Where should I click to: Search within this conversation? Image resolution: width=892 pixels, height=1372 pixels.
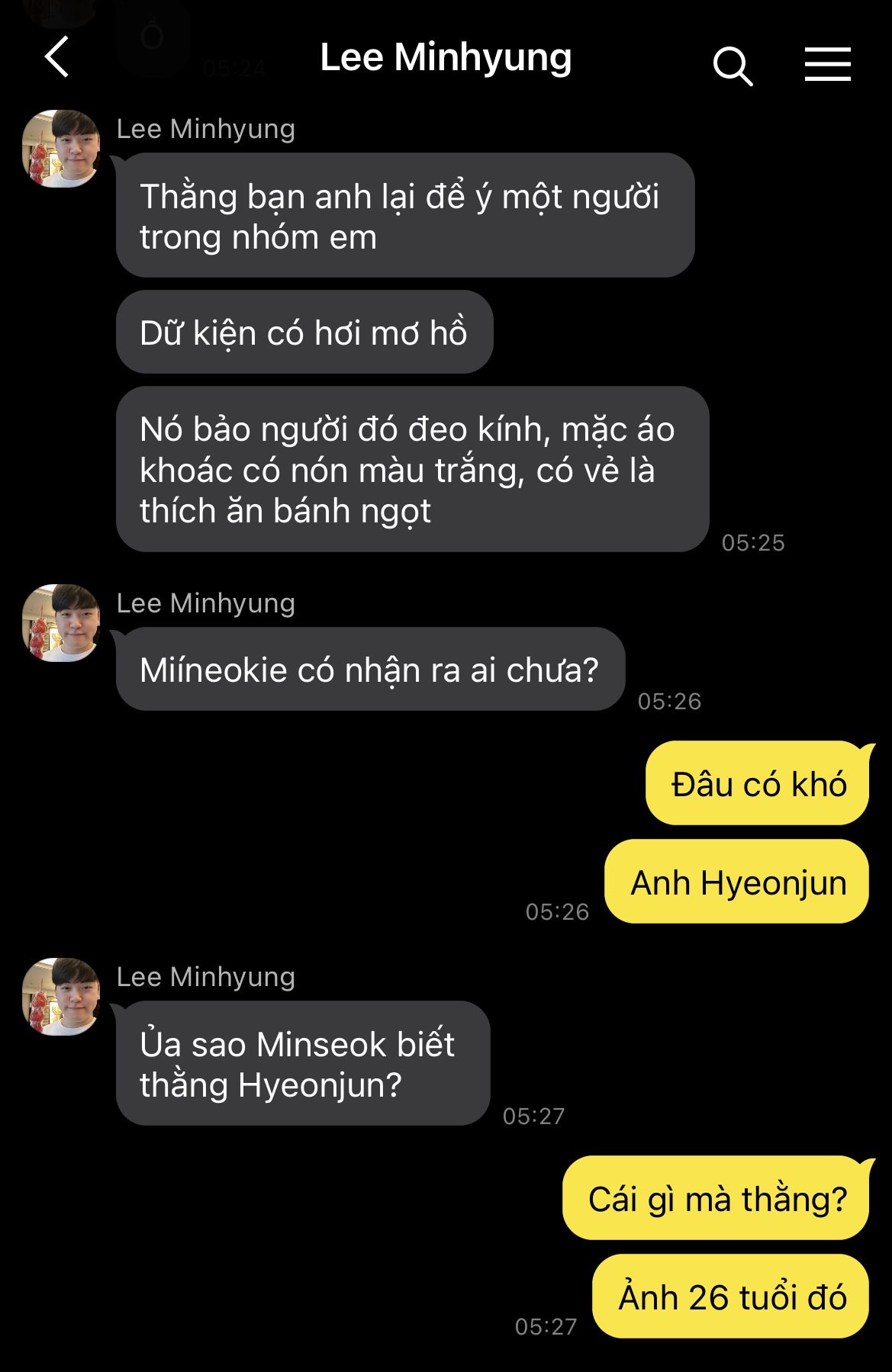(733, 65)
